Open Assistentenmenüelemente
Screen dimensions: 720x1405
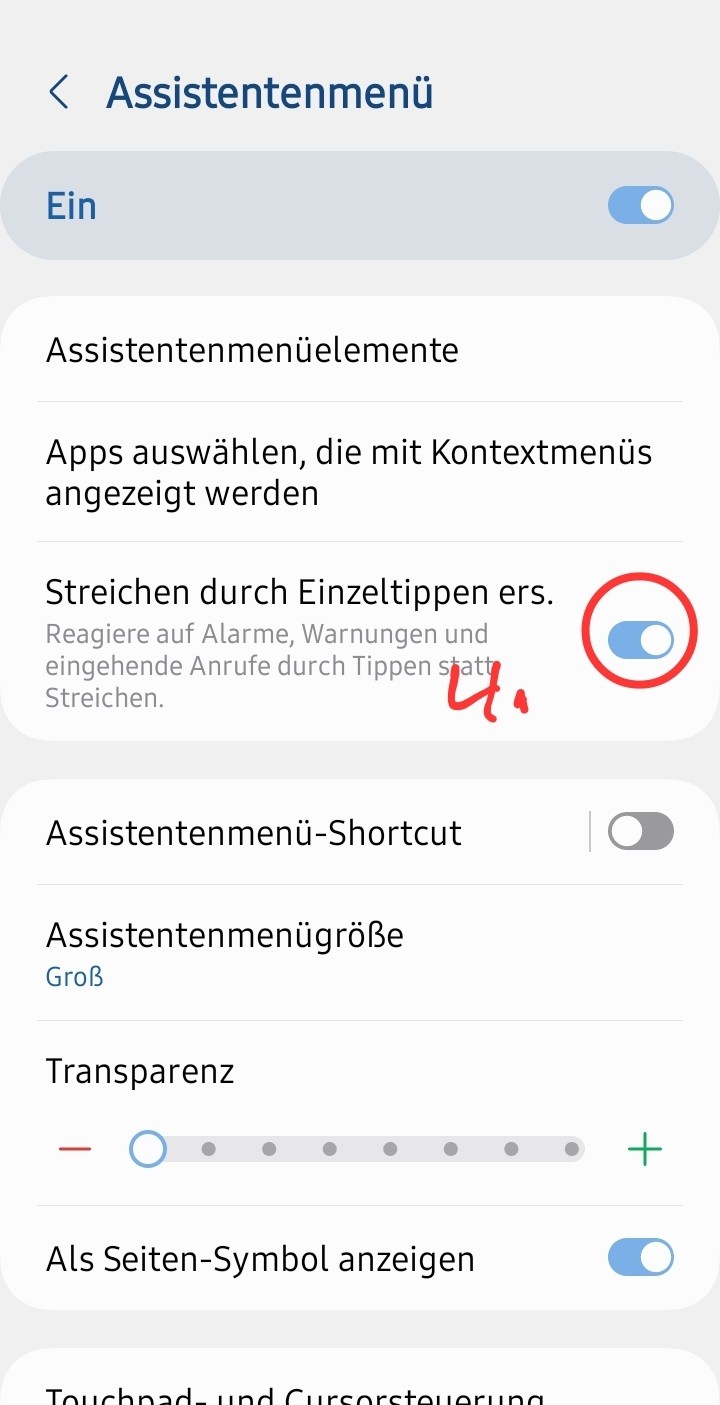[x=252, y=351]
